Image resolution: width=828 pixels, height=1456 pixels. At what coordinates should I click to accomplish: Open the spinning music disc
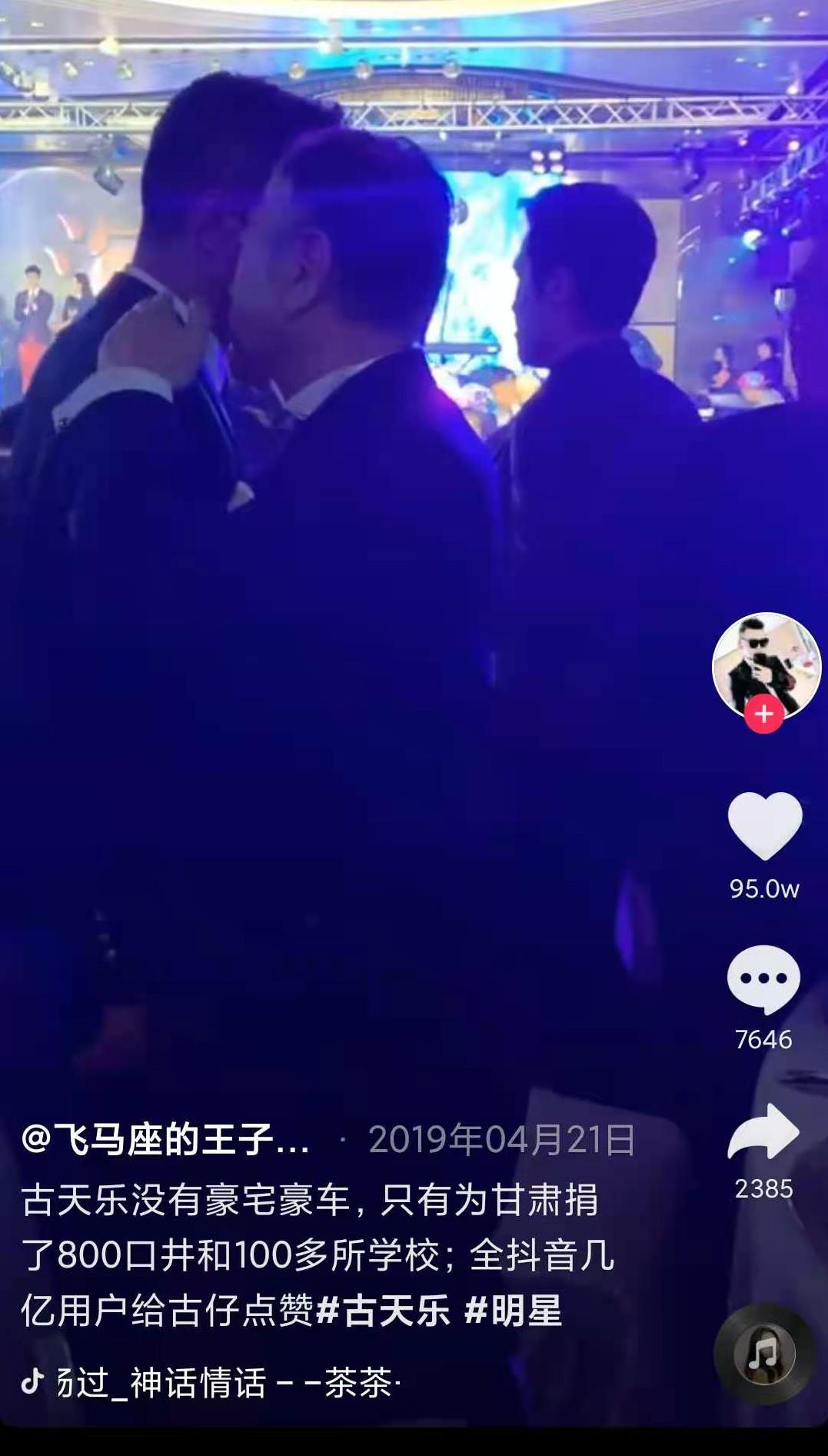click(763, 1354)
